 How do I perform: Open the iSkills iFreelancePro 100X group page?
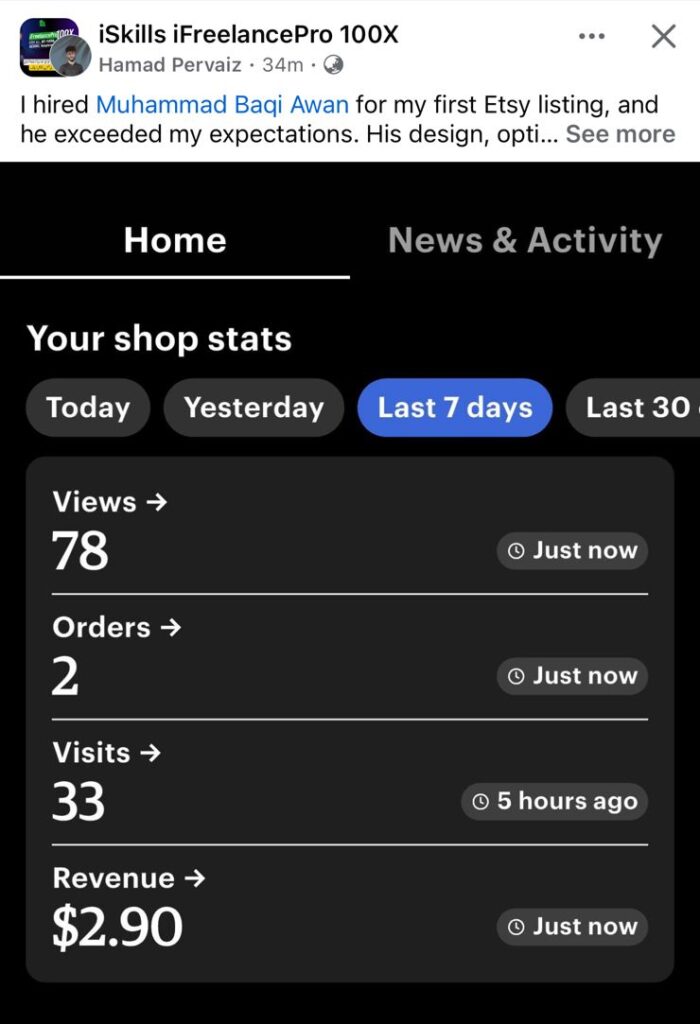(x=248, y=35)
